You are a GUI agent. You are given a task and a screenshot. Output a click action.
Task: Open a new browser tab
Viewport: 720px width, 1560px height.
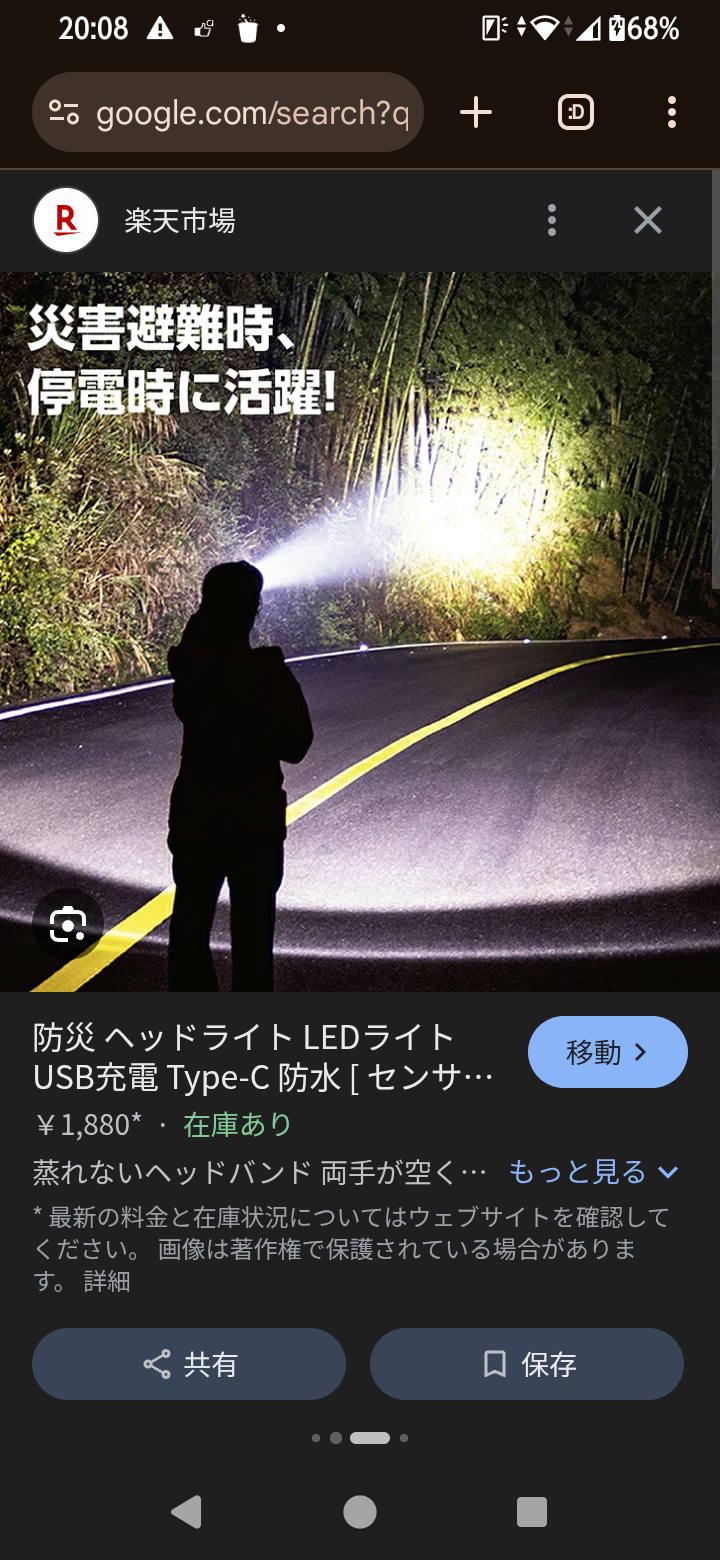476,113
